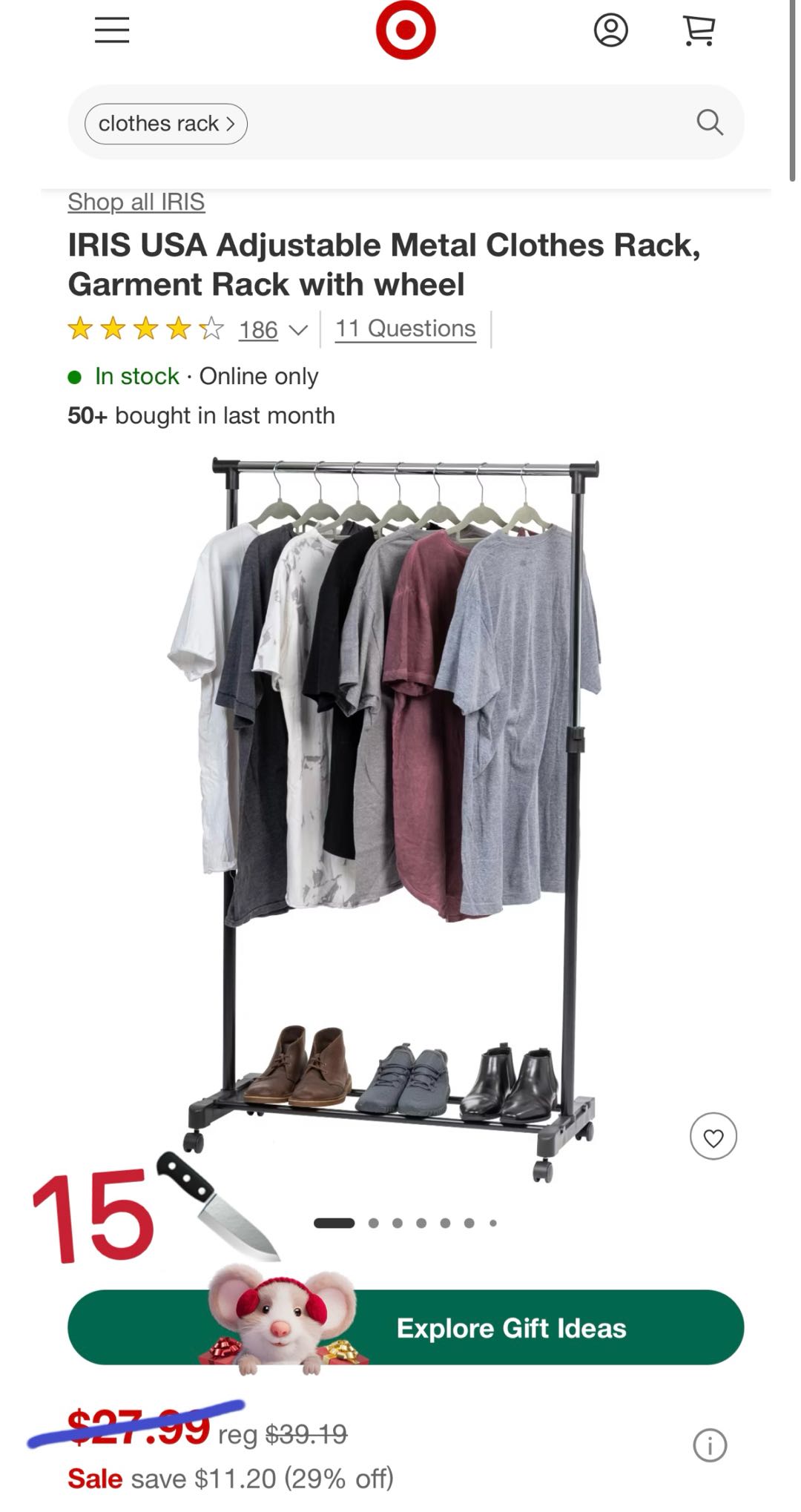This screenshot has width=801, height=1512.
Task: Open the account profile icon
Action: click(610, 30)
